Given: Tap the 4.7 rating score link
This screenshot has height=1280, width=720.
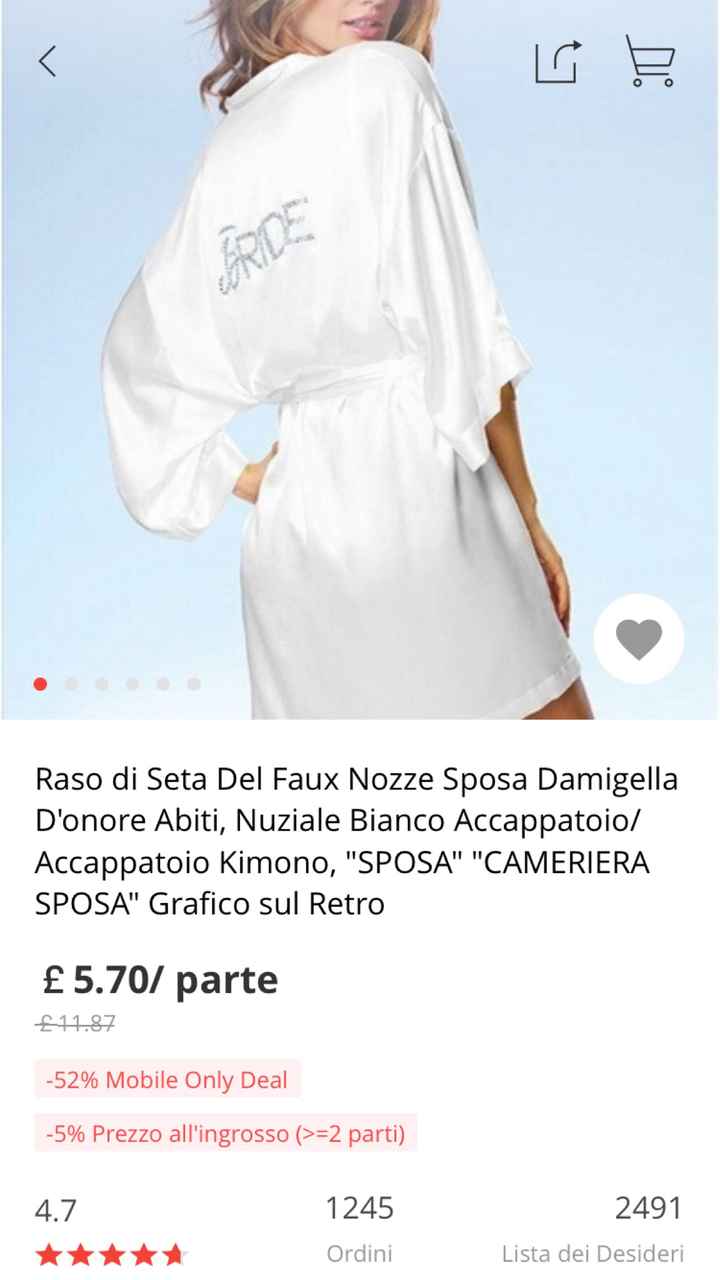Looking at the screenshot, I should click(x=57, y=1208).
